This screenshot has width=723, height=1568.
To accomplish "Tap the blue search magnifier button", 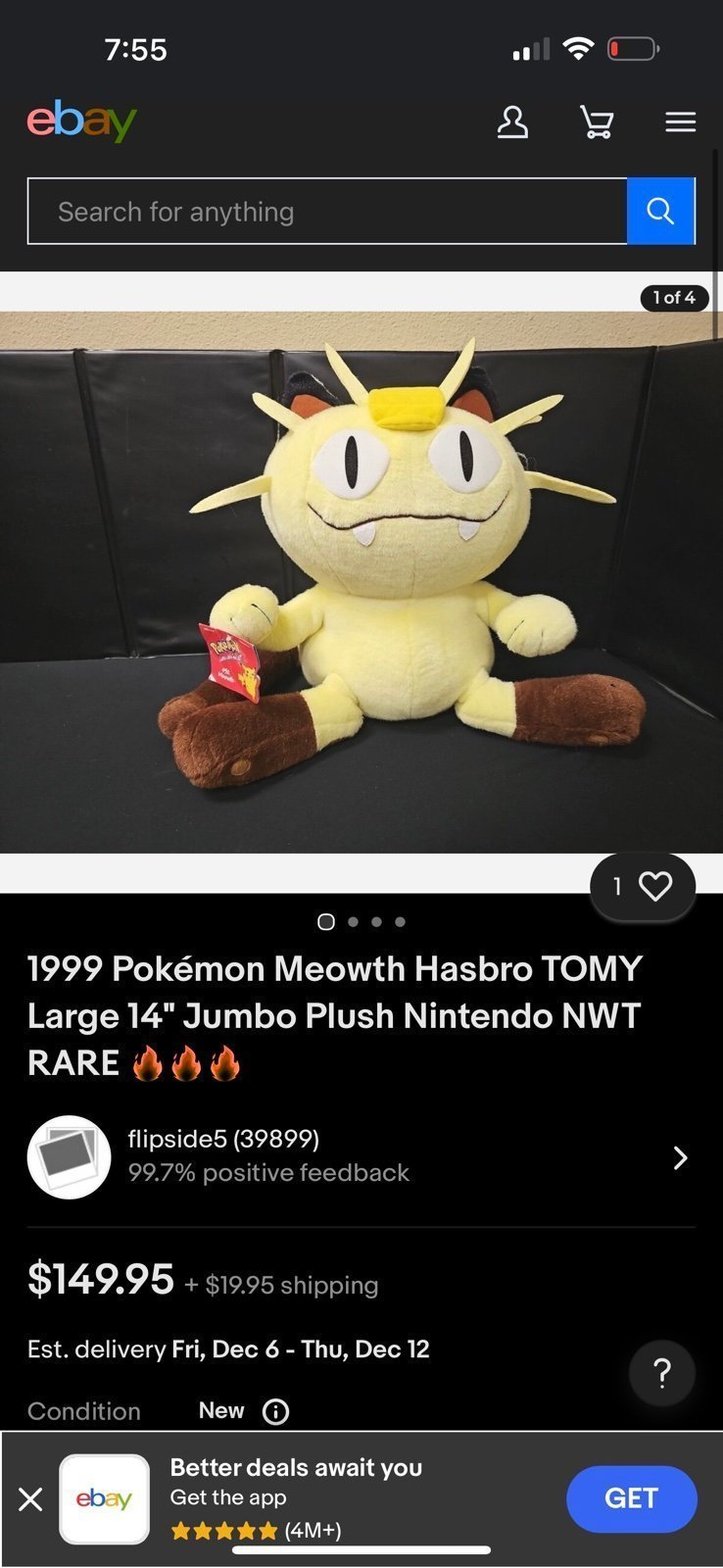I will 660,211.
